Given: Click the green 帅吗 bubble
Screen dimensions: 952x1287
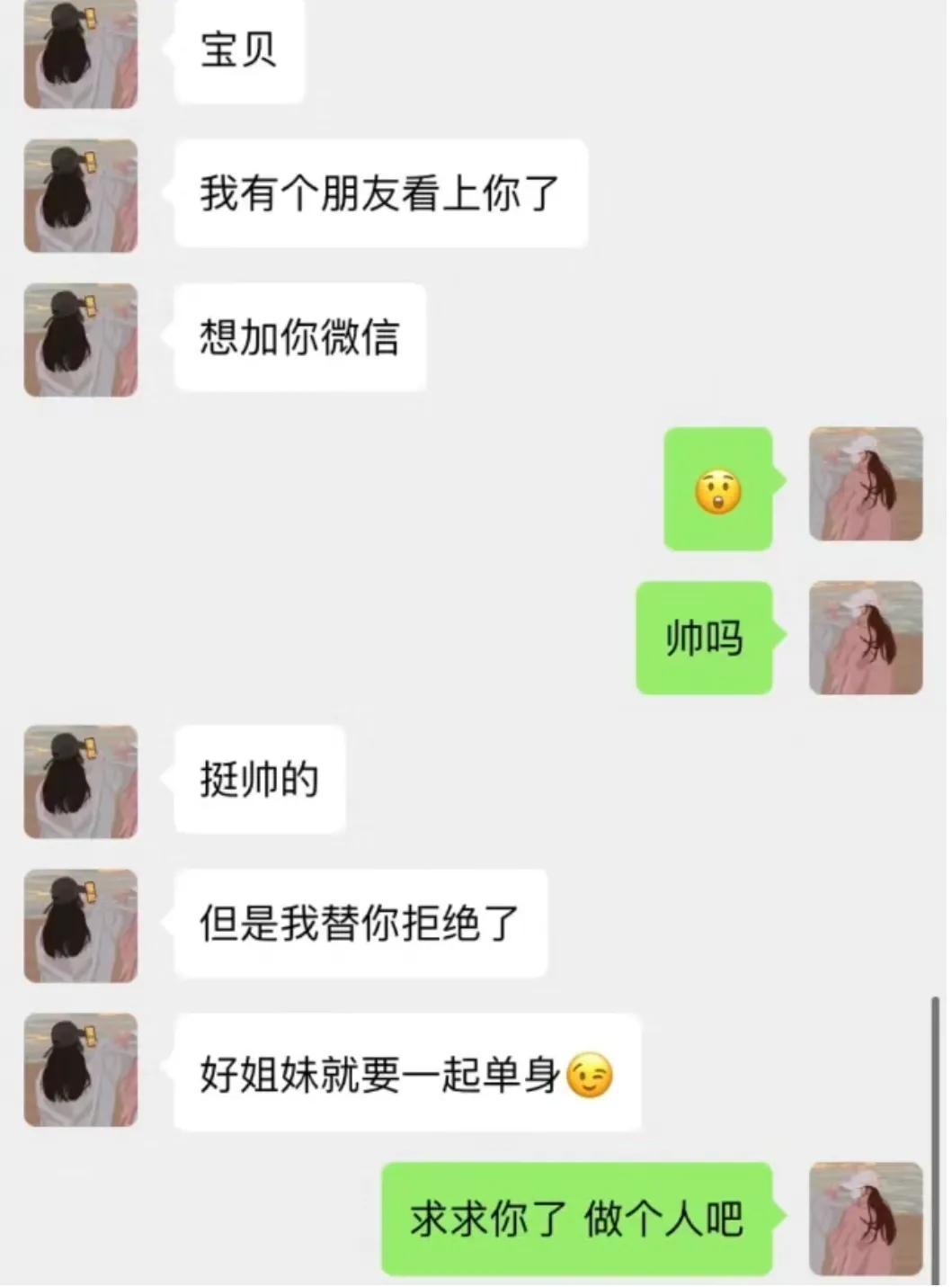Looking at the screenshot, I should point(702,640).
